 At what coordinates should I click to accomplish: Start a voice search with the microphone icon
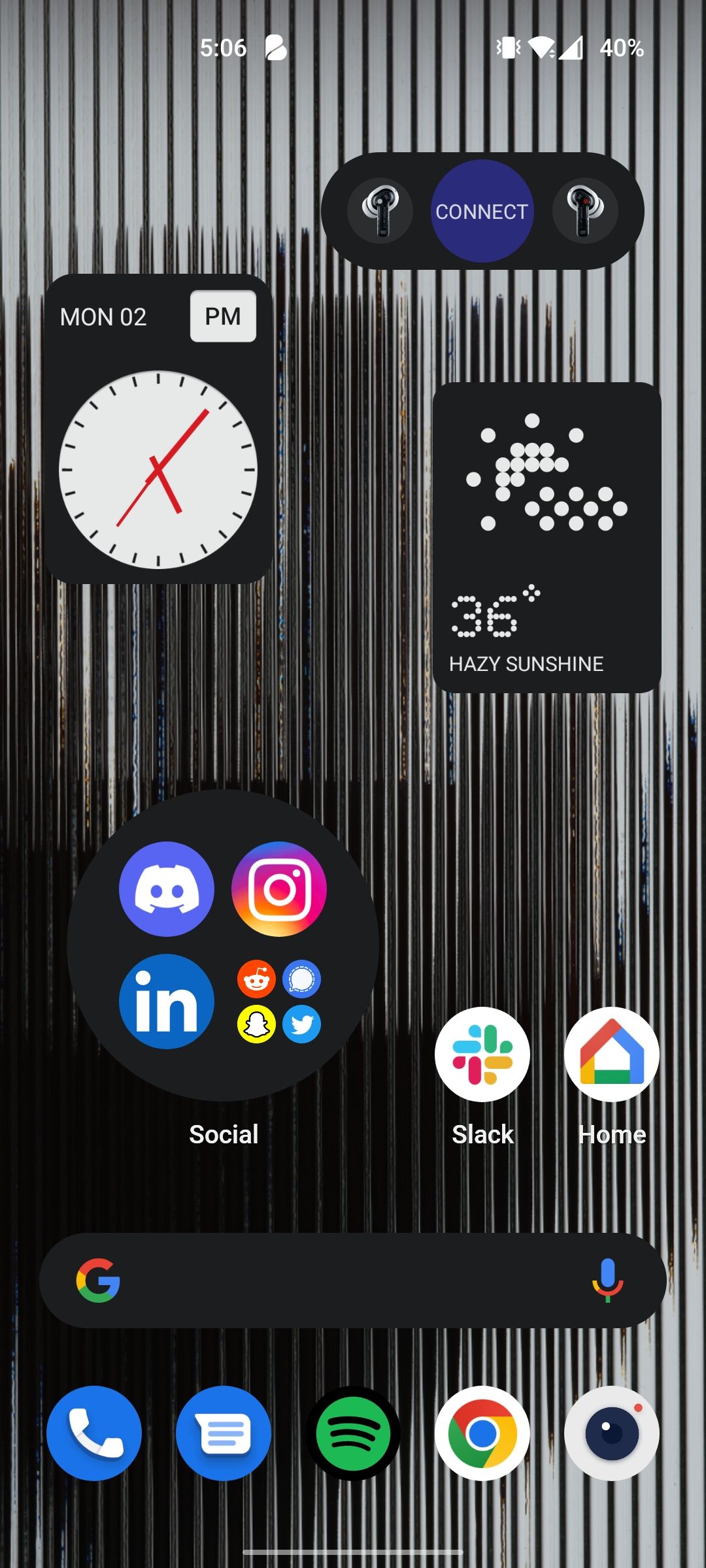tap(607, 1279)
